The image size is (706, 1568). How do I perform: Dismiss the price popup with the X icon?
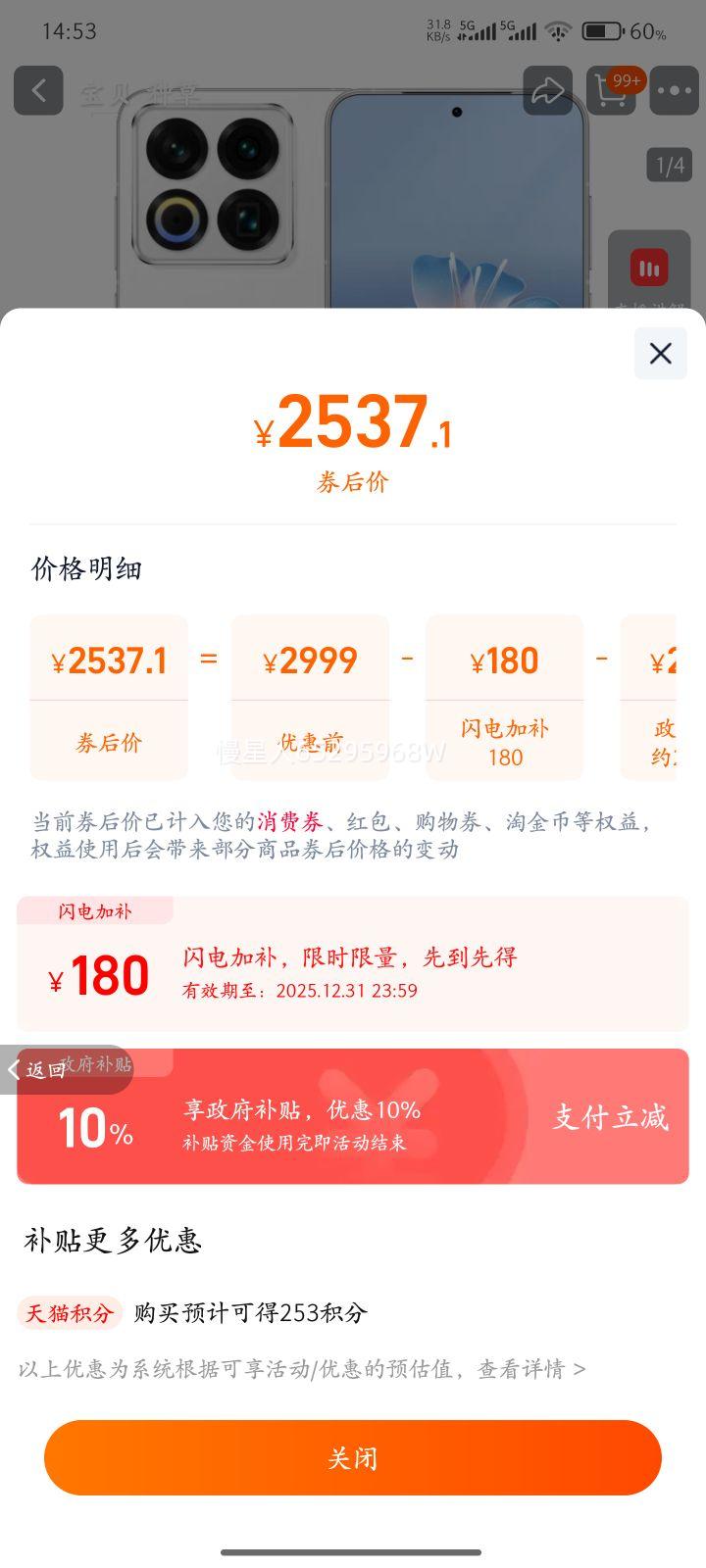tap(660, 354)
